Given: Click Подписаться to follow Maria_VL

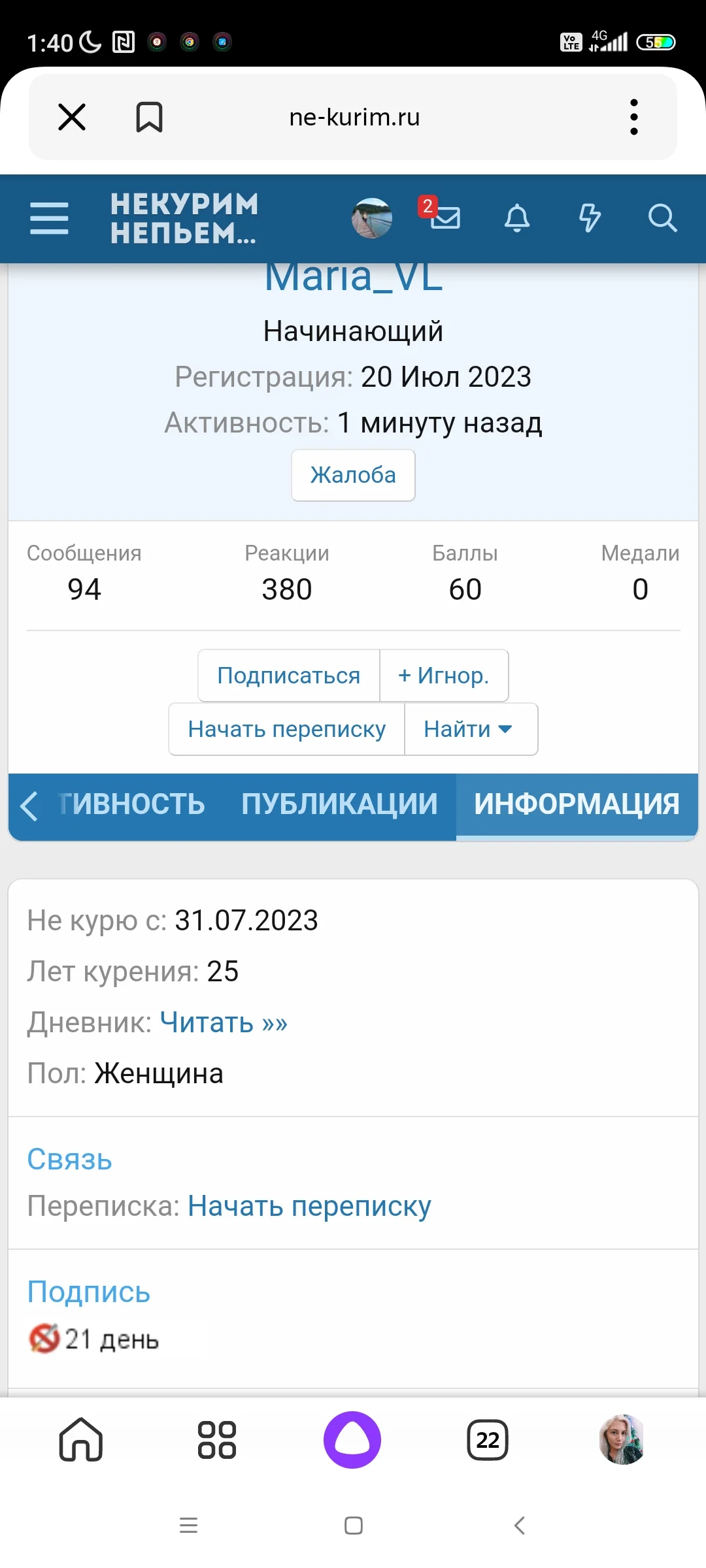Looking at the screenshot, I should (x=288, y=675).
